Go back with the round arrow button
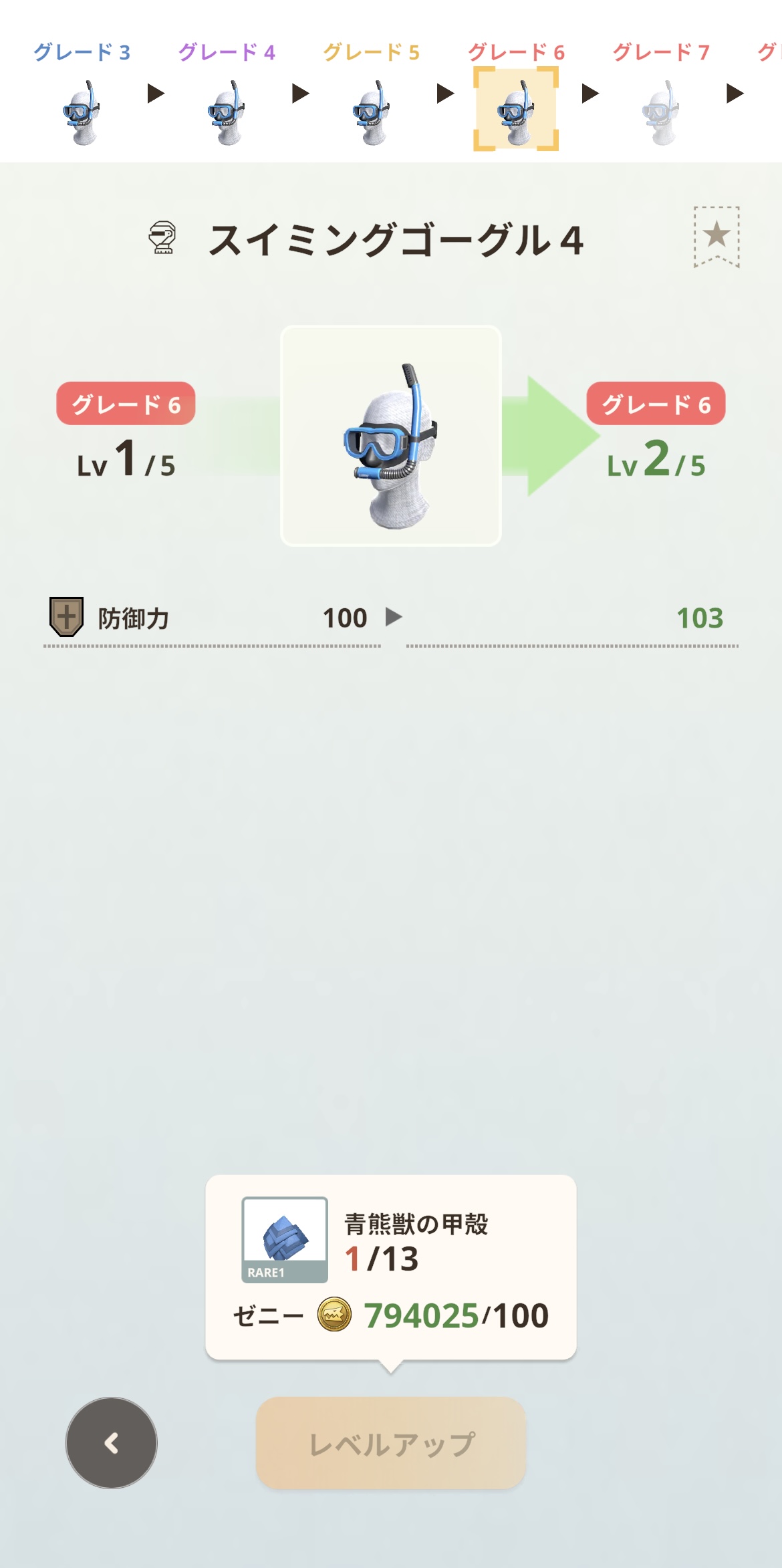This screenshot has height=1568, width=782. (112, 1443)
